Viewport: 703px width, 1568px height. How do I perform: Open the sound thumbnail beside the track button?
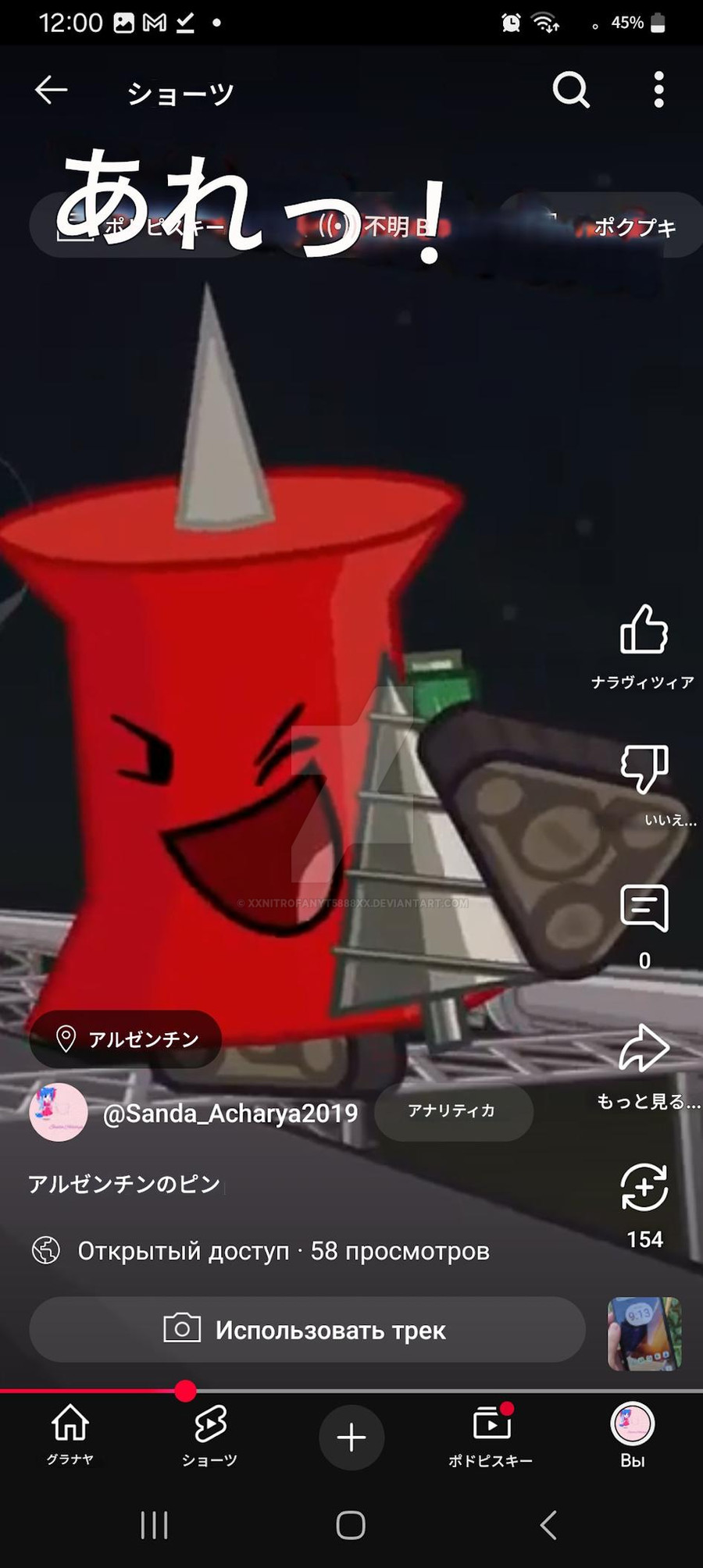644,1334
